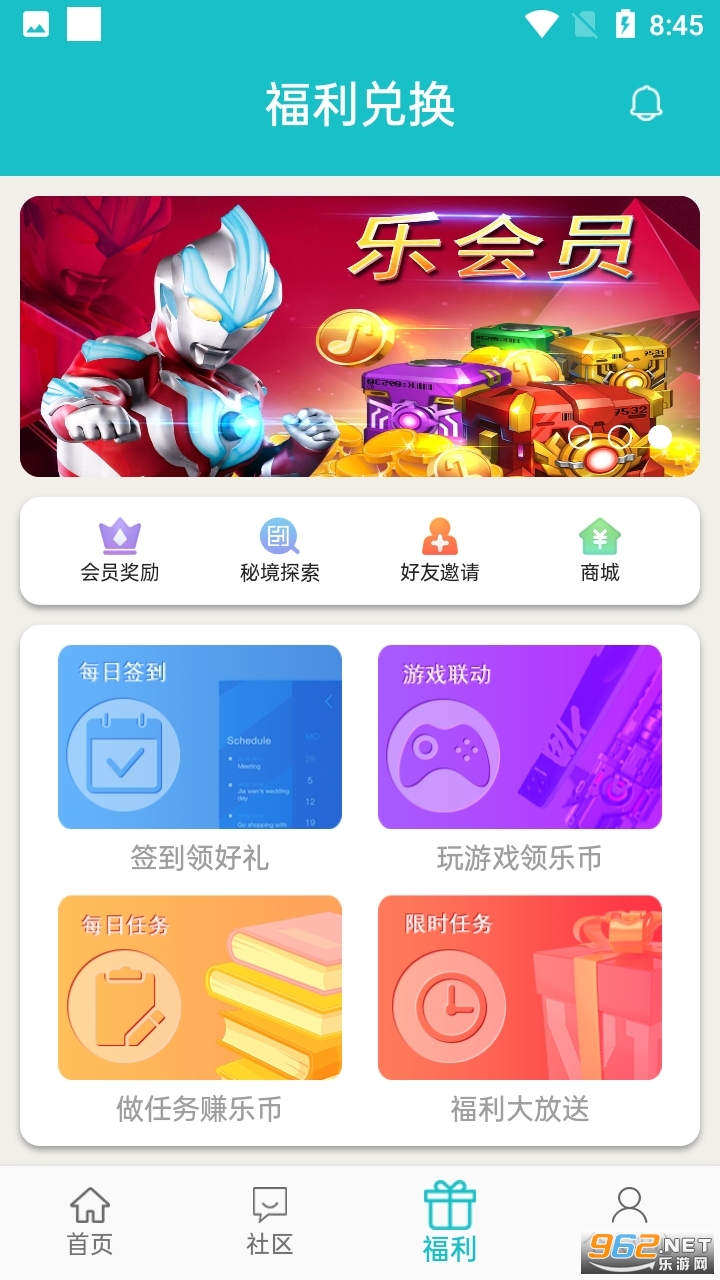Viewport: 720px width, 1280px height.
Task: Open 好友邀请 friend invite
Action: coord(440,551)
